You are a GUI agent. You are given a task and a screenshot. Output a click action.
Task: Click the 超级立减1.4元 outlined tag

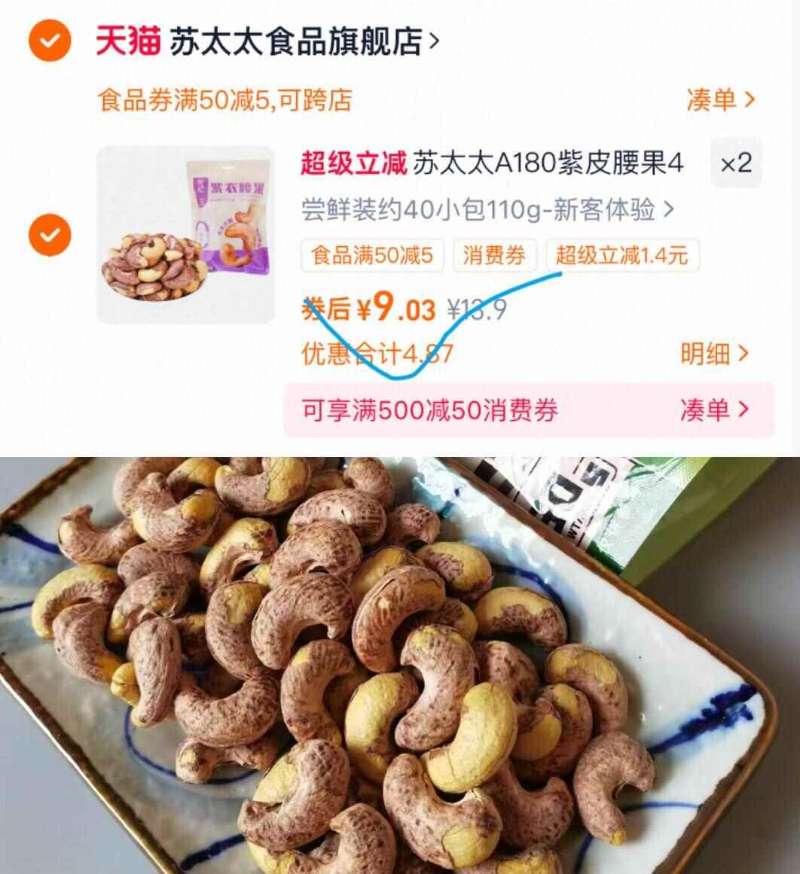point(624,255)
